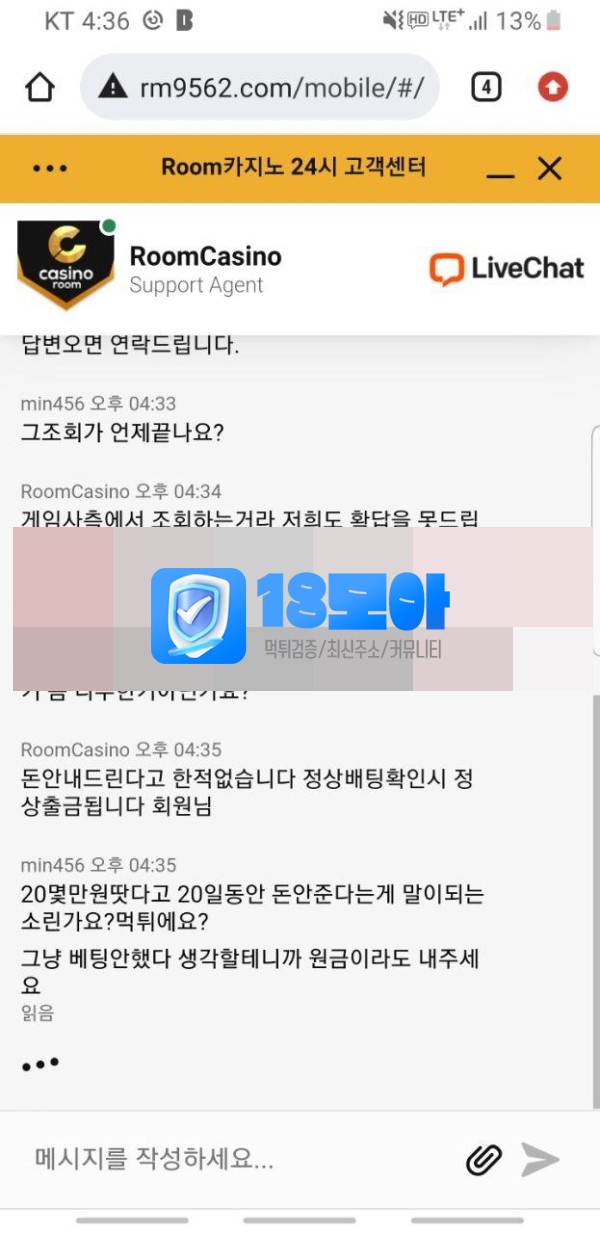Open the browser home page
The image size is (600, 1233).
[40, 87]
